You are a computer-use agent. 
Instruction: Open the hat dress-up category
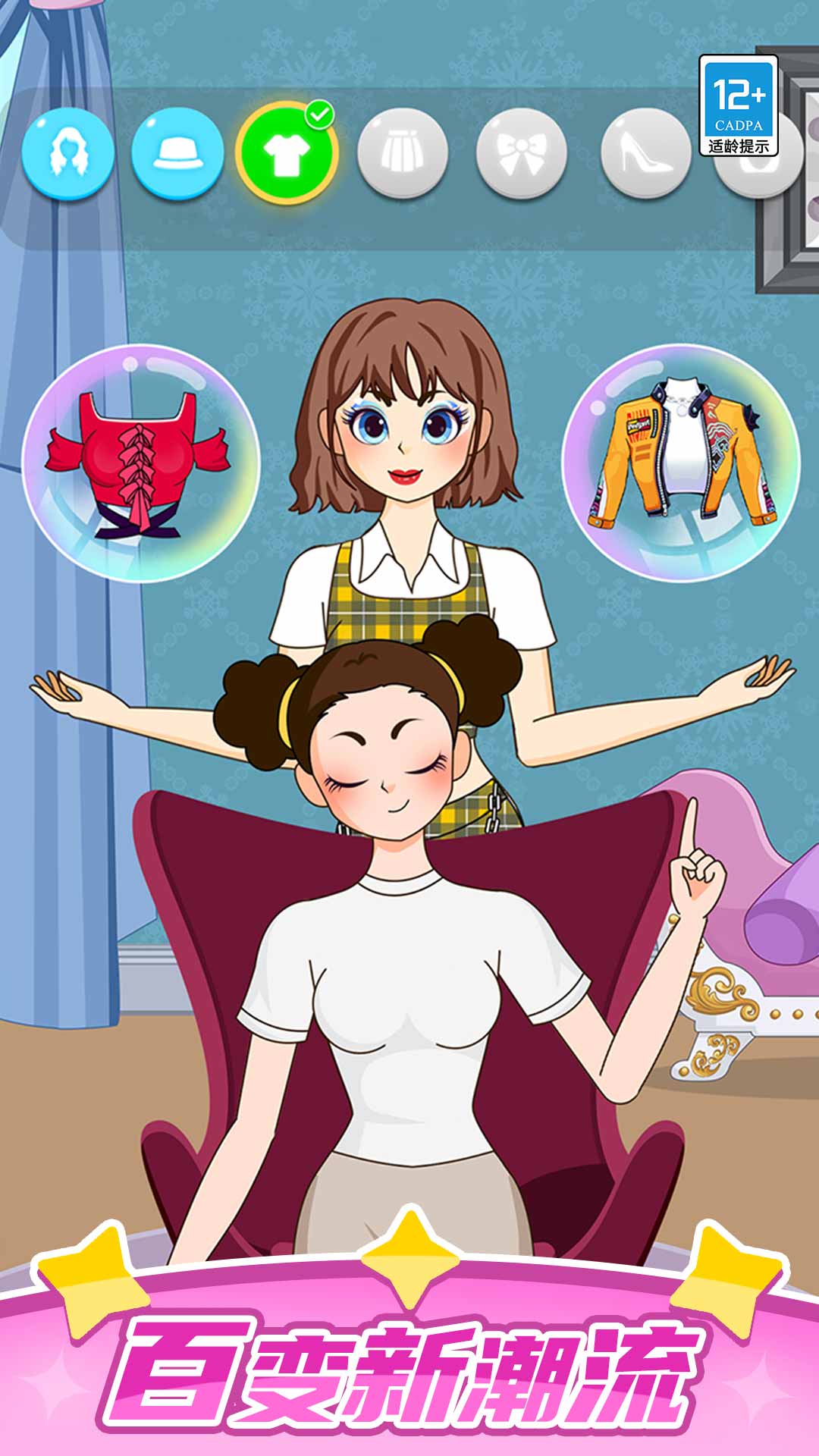pyautogui.click(x=180, y=154)
